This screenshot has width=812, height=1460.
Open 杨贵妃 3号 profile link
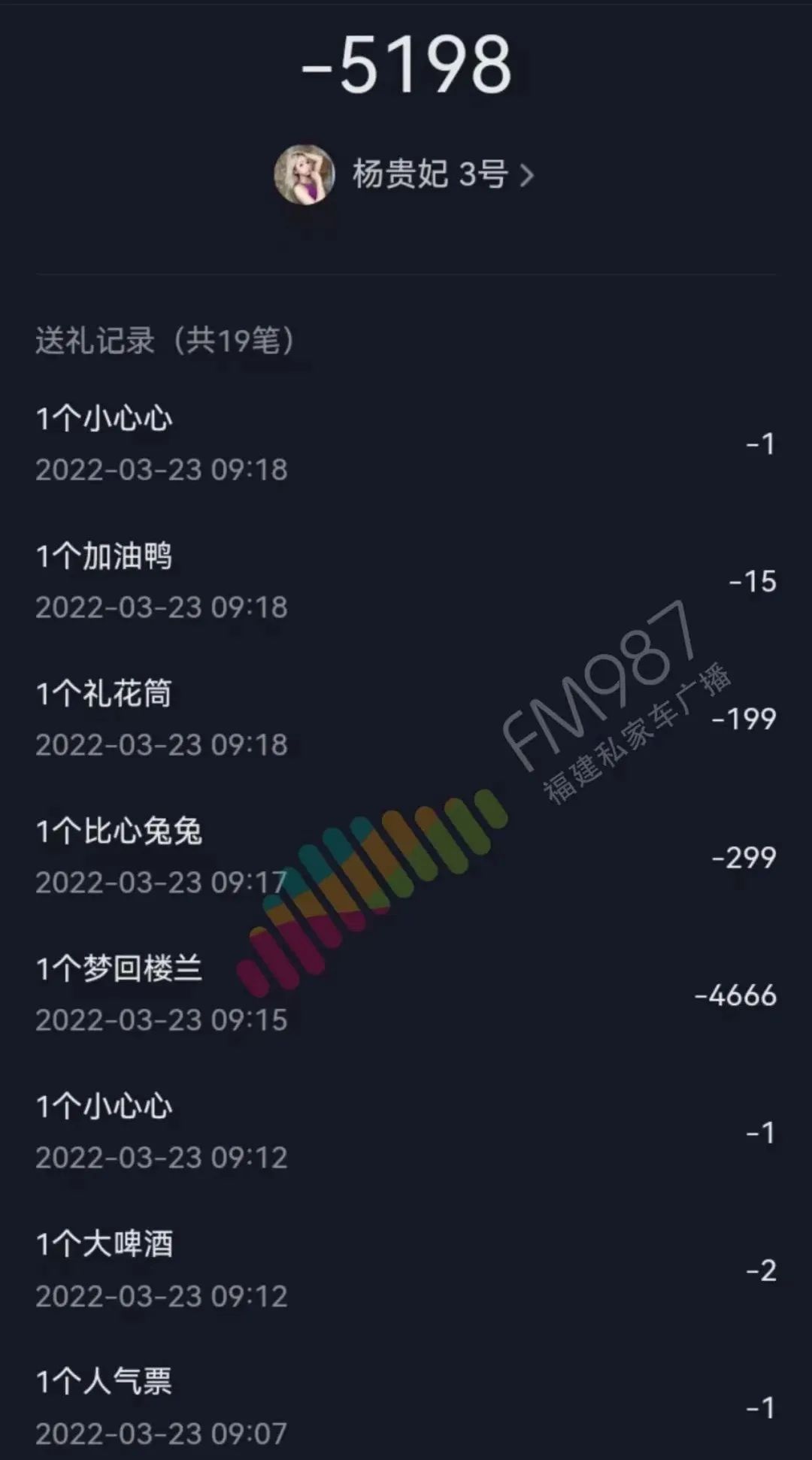pyautogui.click(x=430, y=174)
